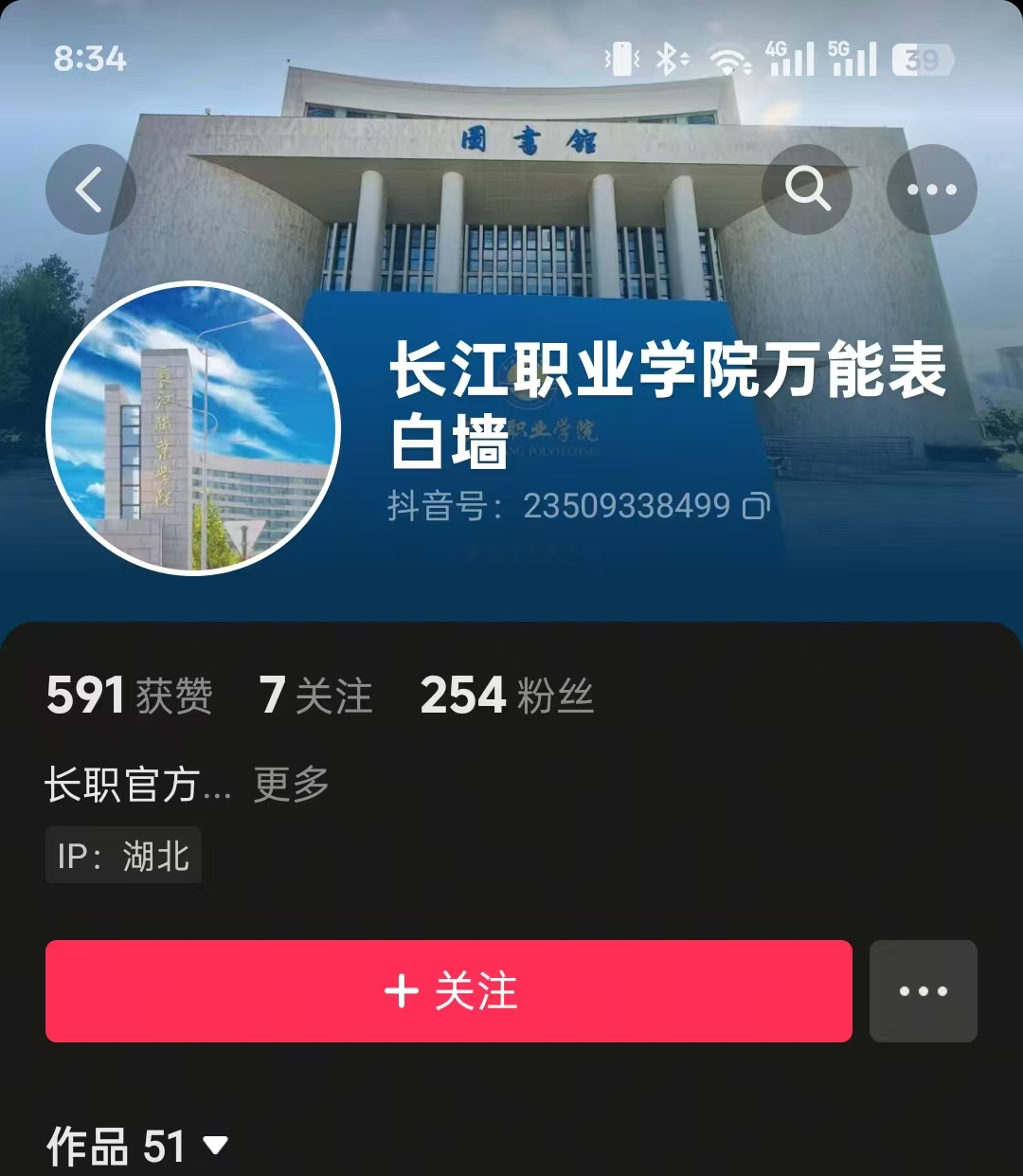This screenshot has height=1176, width=1023.
Task: View the 7 关注 following list
Action: [x=315, y=696]
